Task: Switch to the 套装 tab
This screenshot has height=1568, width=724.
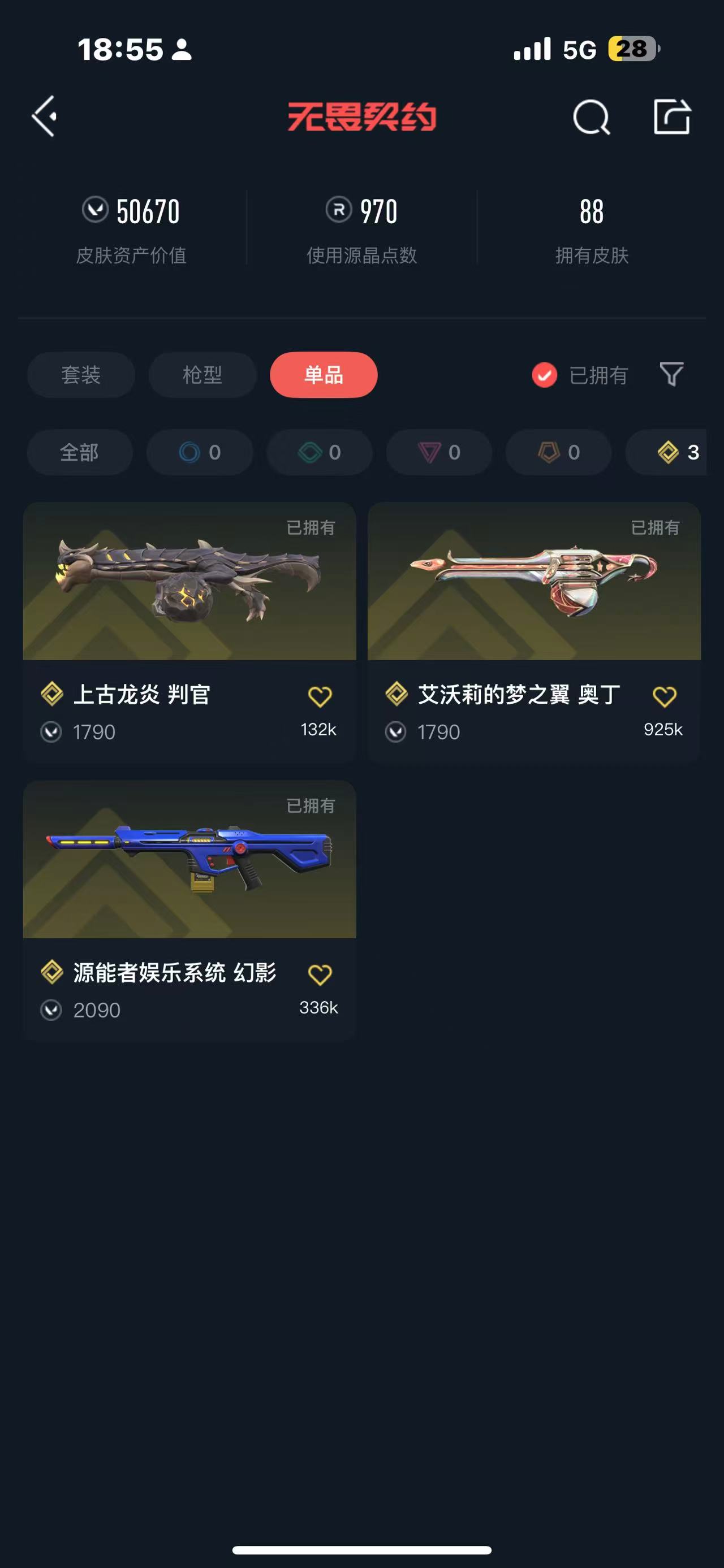Action: pyautogui.click(x=80, y=374)
